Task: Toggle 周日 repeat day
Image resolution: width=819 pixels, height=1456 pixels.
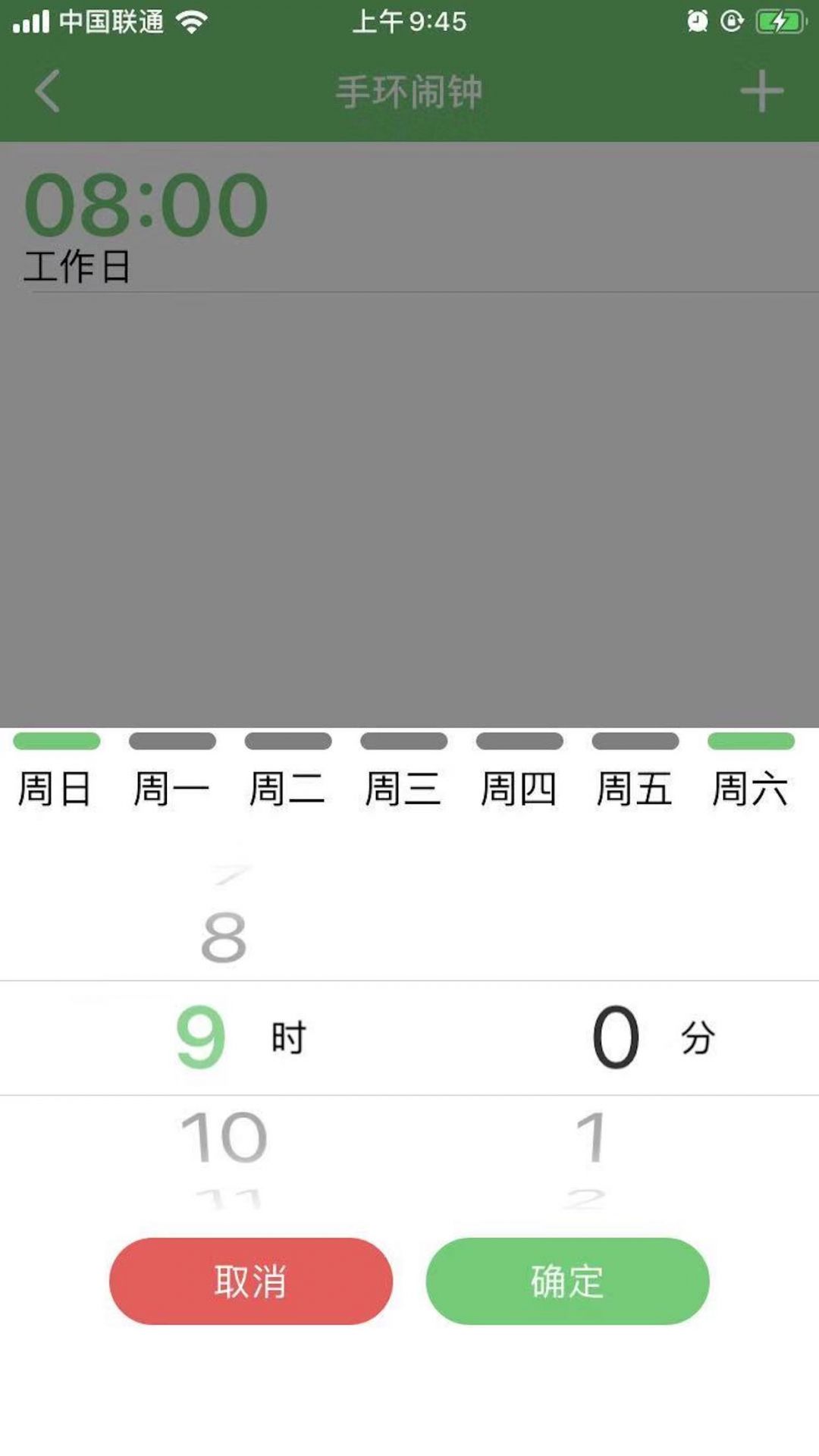Action: click(x=56, y=770)
